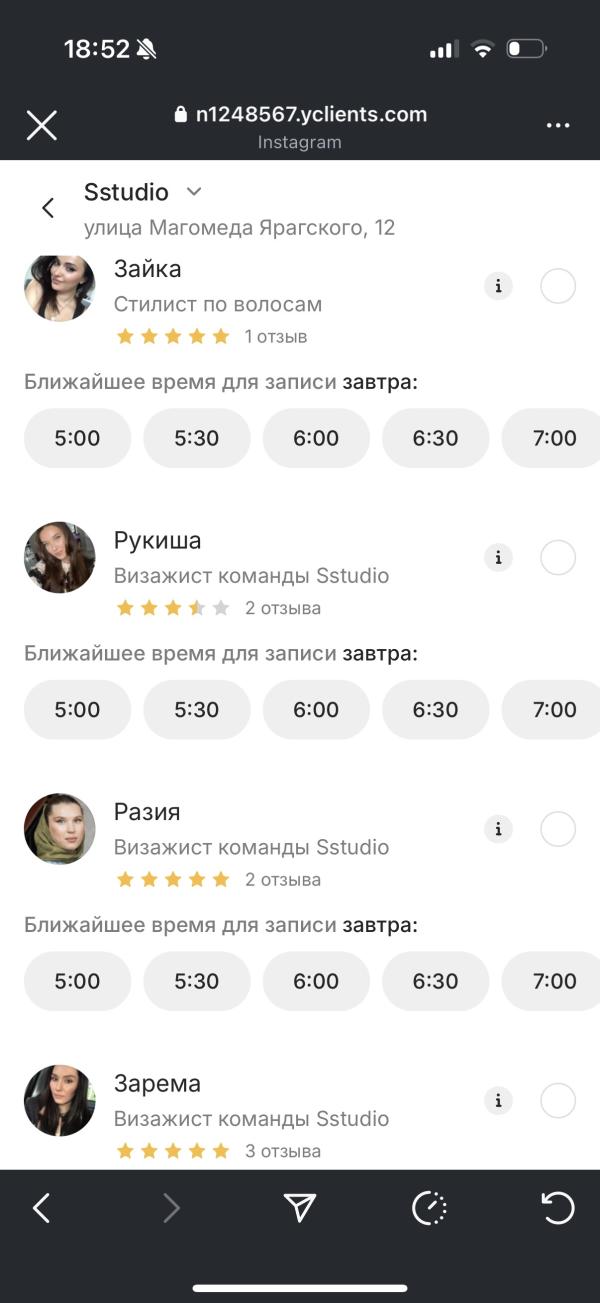
Task: Close the in-app browser
Action: (x=41, y=125)
